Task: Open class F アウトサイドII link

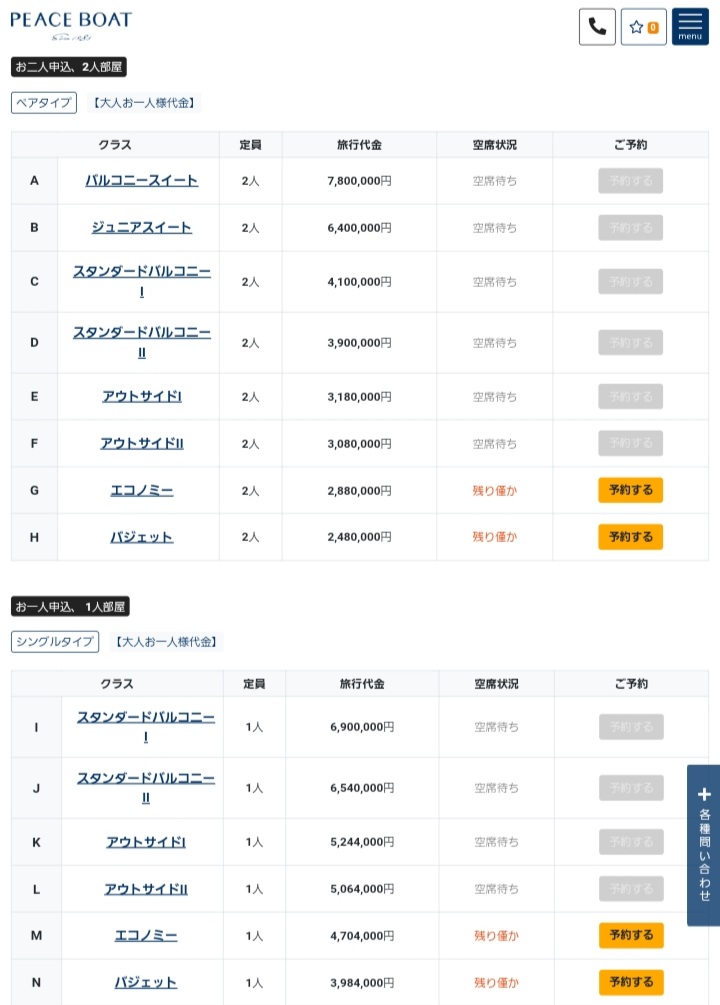Action: tap(142, 444)
